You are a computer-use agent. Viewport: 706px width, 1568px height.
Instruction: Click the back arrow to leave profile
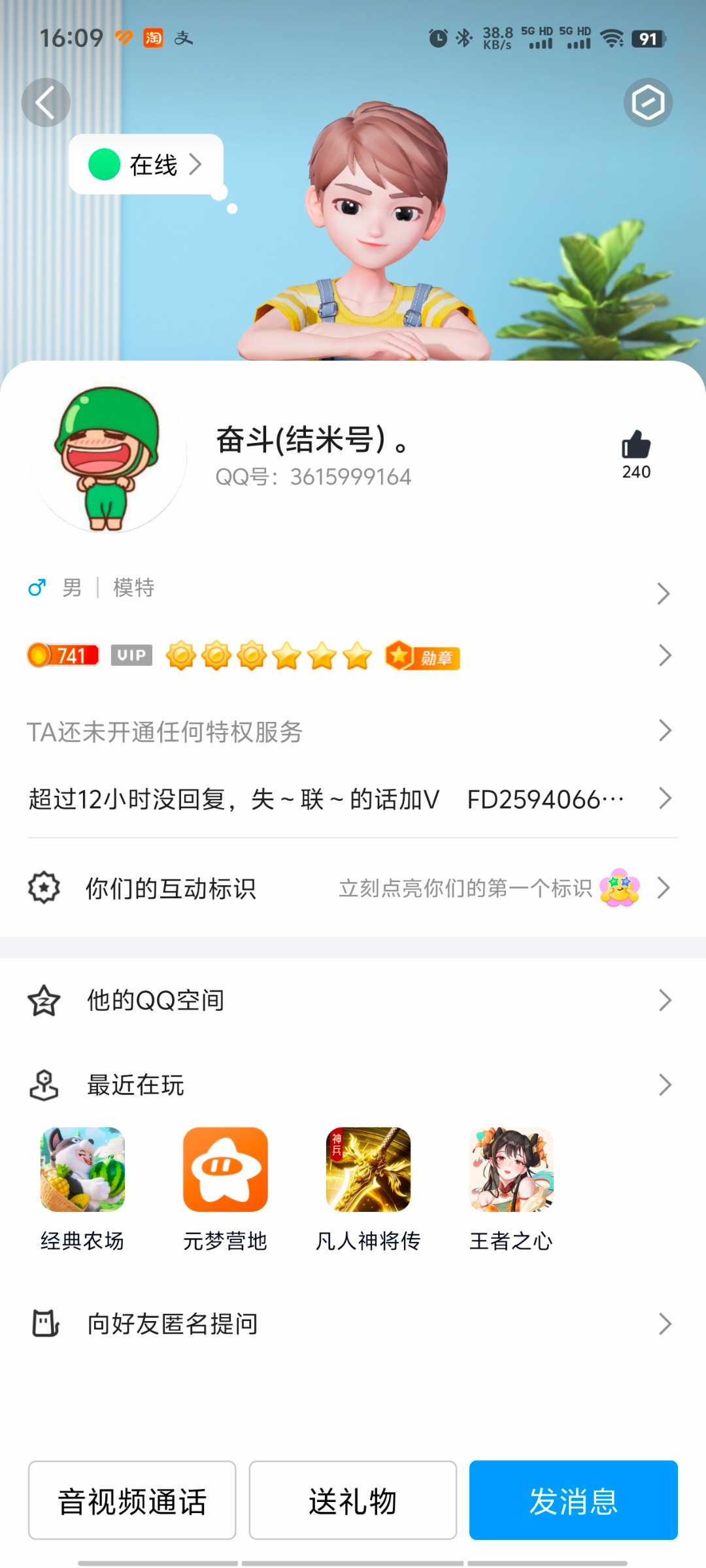coord(46,102)
